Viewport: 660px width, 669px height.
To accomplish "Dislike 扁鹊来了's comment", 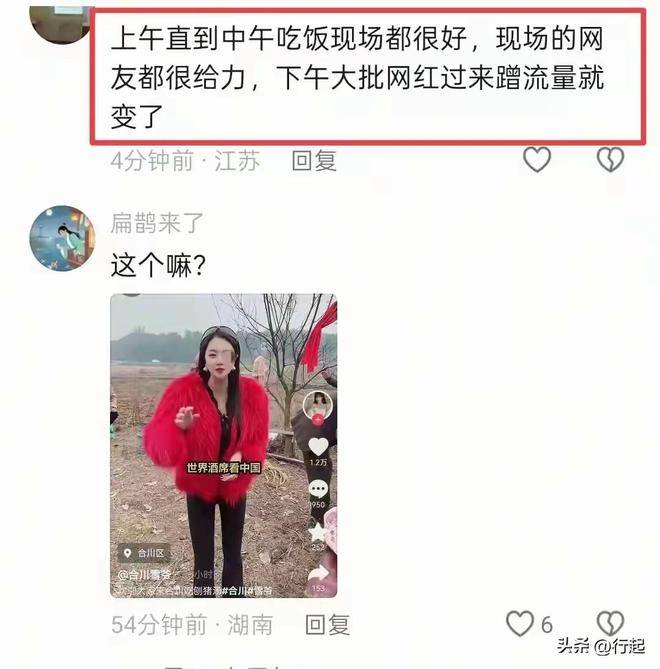I will (x=610, y=624).
